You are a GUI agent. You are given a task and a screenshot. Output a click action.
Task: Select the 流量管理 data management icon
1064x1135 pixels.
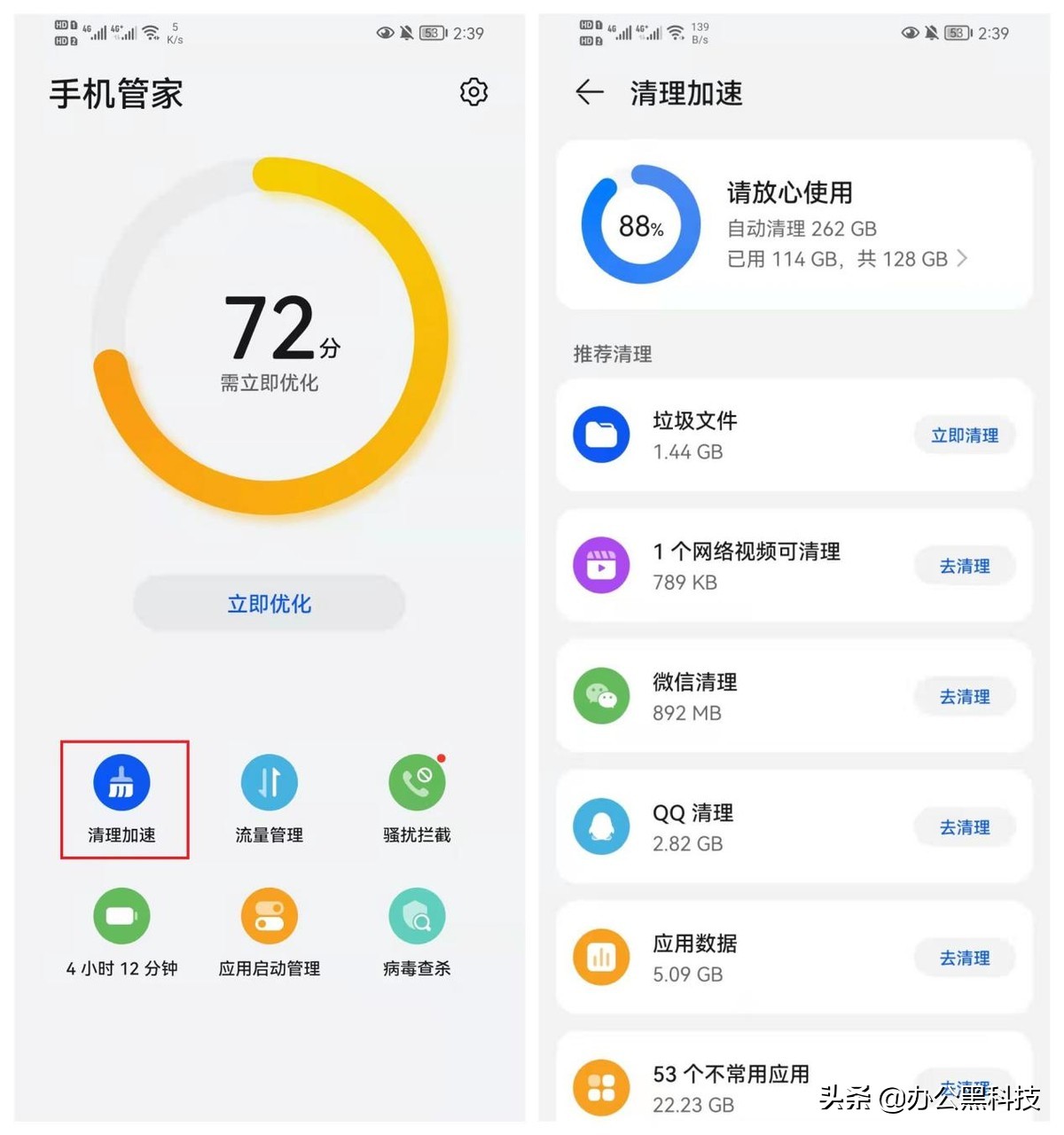(x=269, y=783)
